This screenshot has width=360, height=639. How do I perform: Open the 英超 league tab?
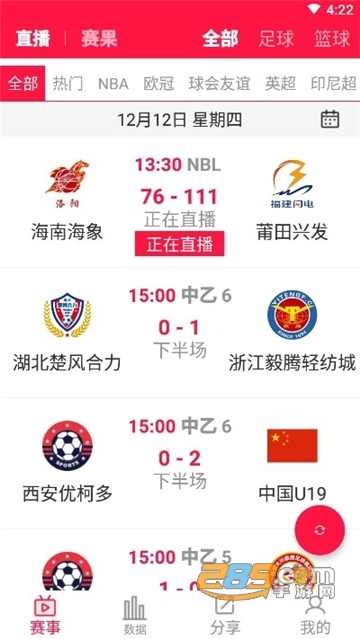280,84
